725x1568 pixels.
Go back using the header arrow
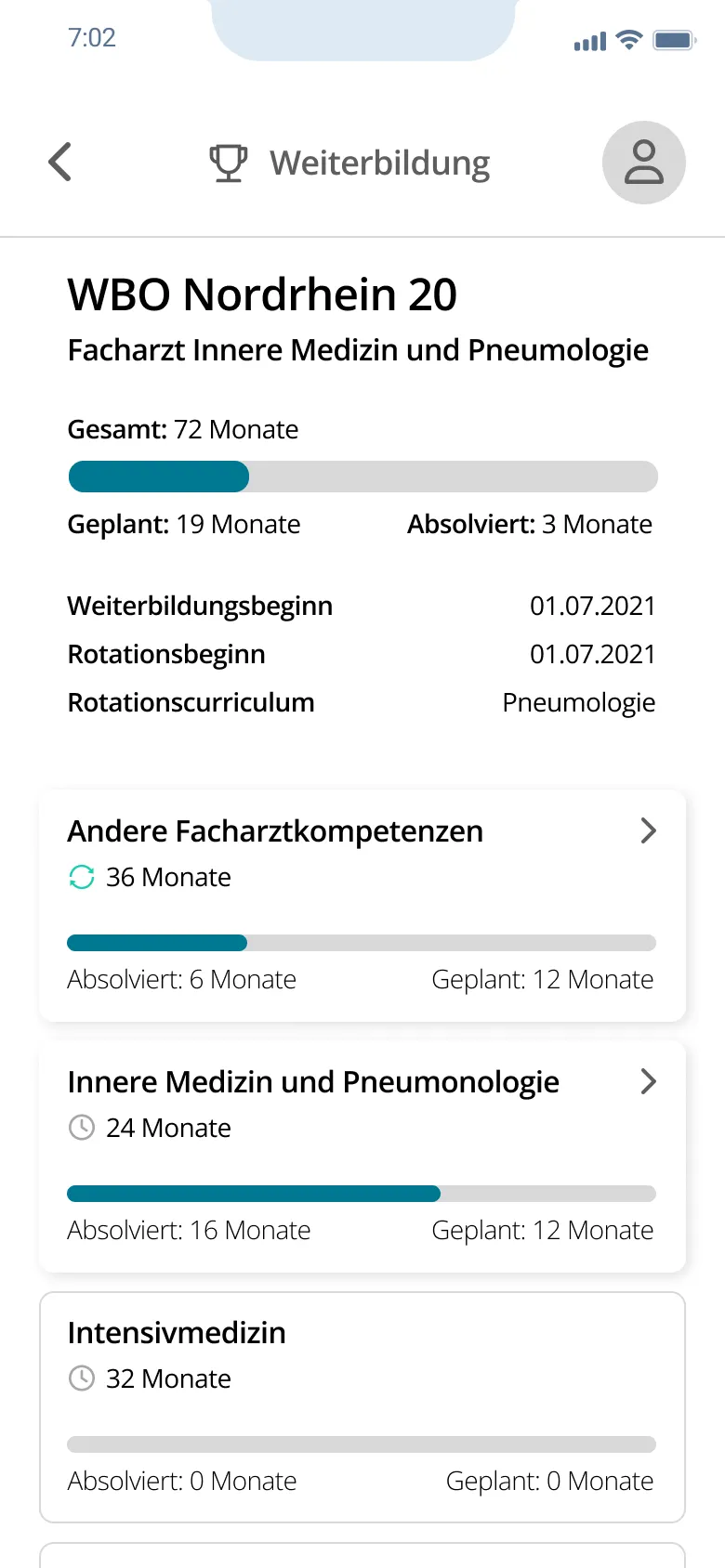pos(60,163)
